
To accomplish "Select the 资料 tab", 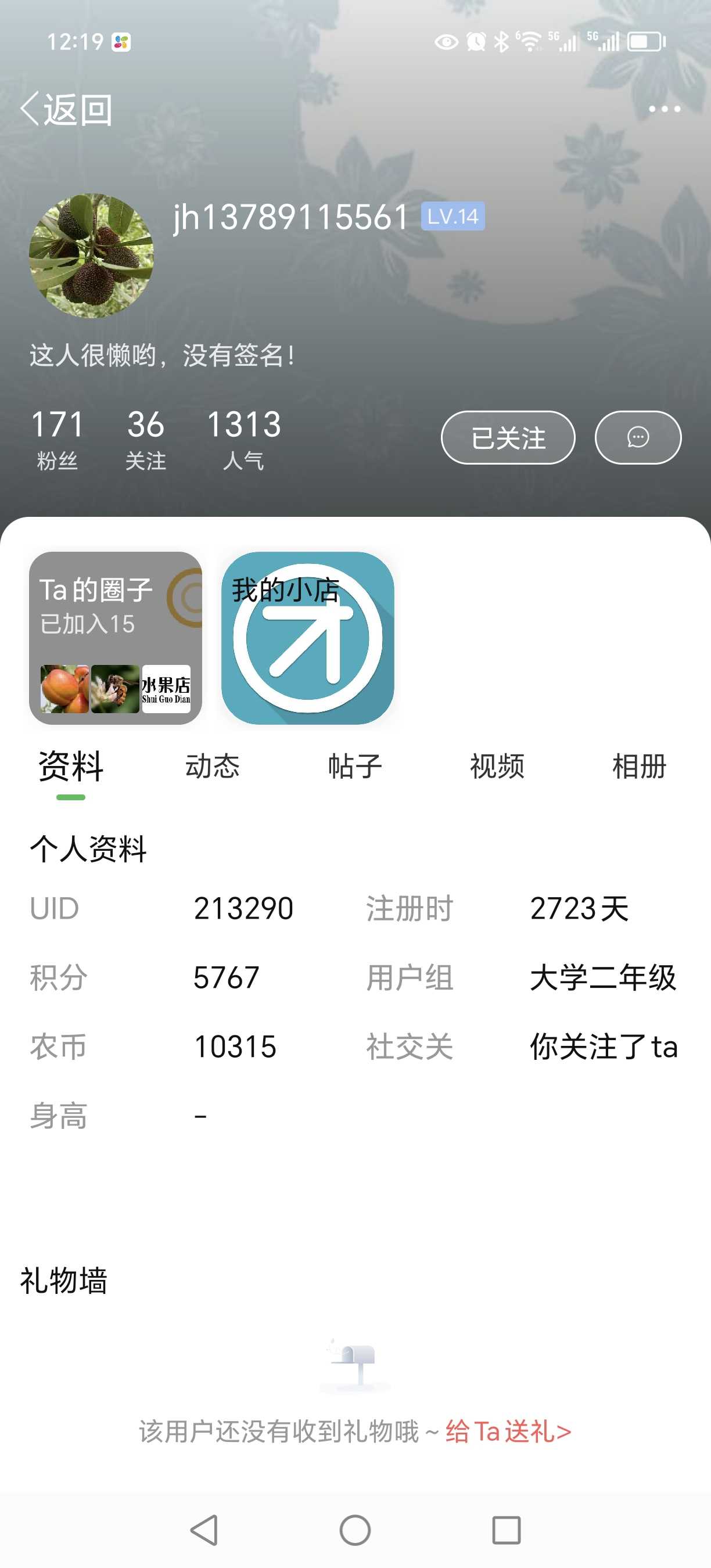I will (x=71, y=767).
